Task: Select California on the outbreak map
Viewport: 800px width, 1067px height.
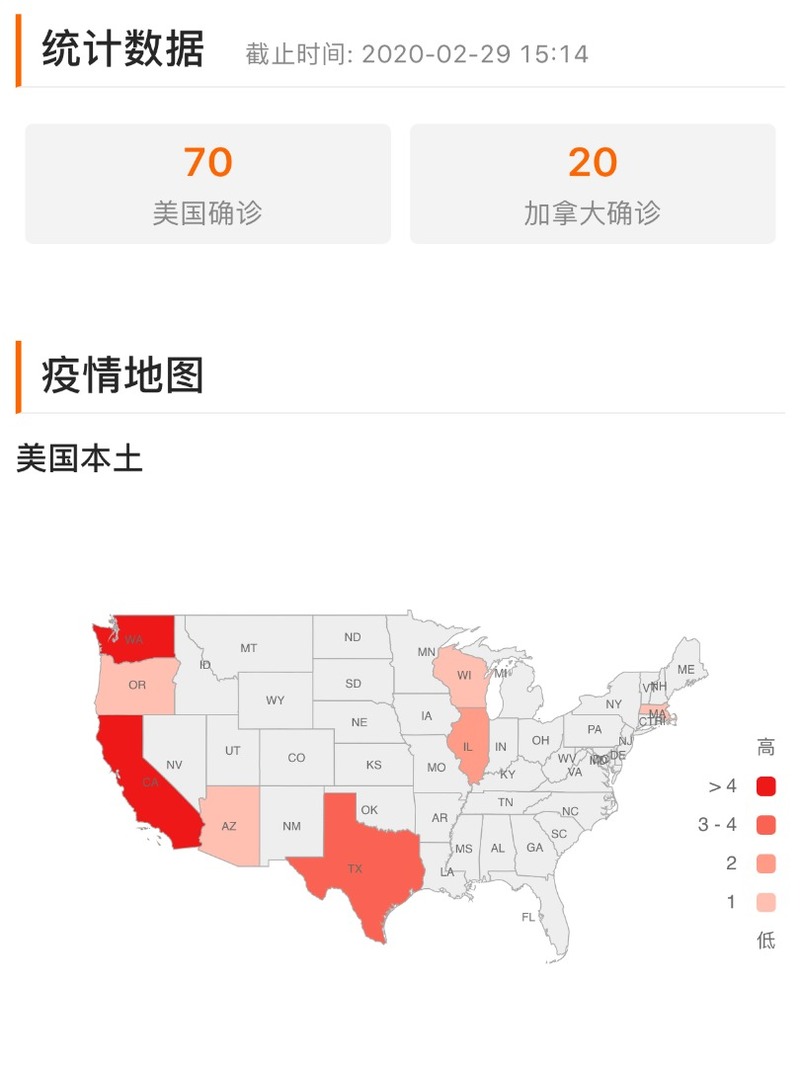Action: 148,782
